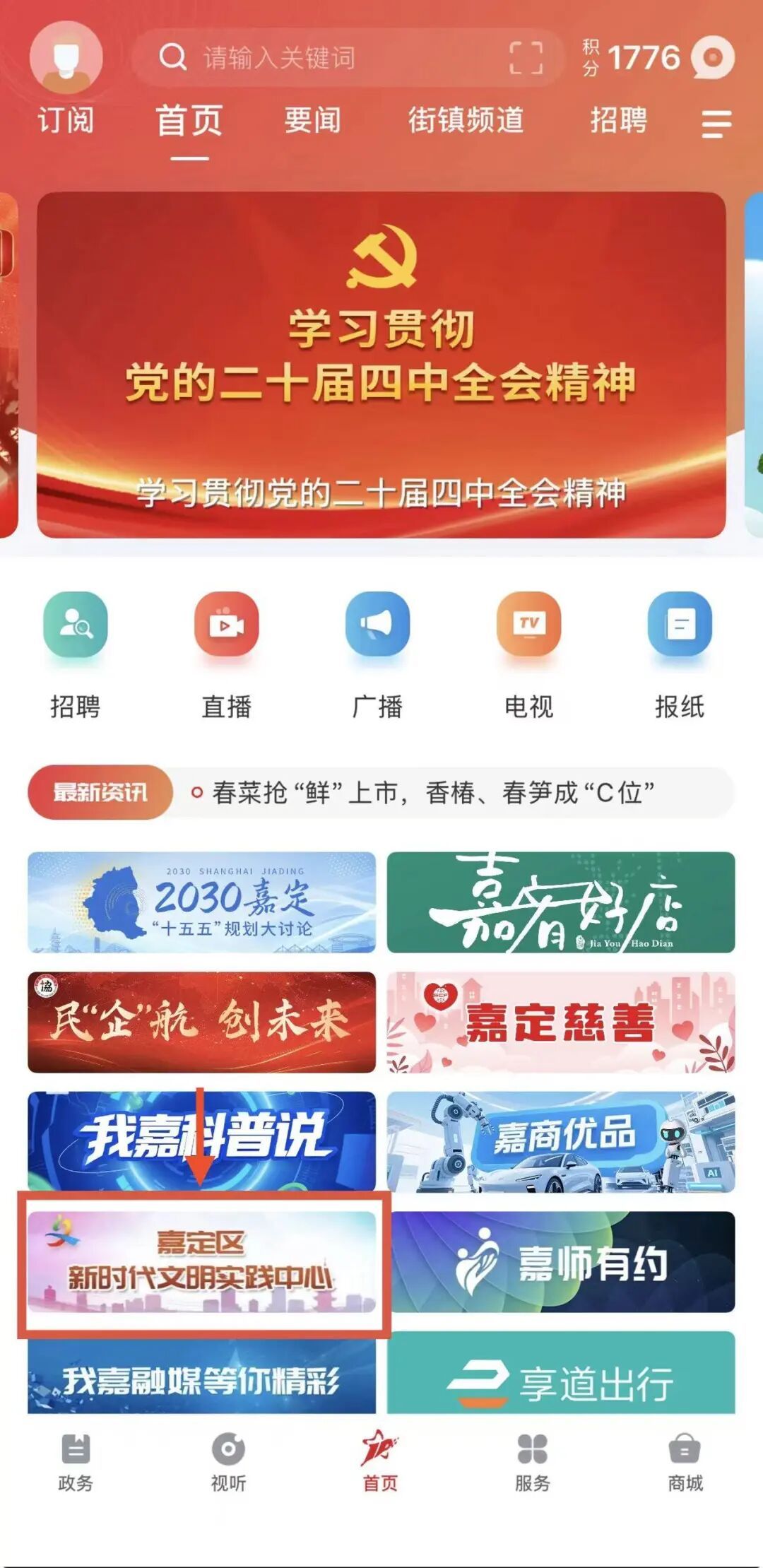
Task: Switch to the 政务 bottom tab
Action: pyautogui.click(x=76, y=1461)
